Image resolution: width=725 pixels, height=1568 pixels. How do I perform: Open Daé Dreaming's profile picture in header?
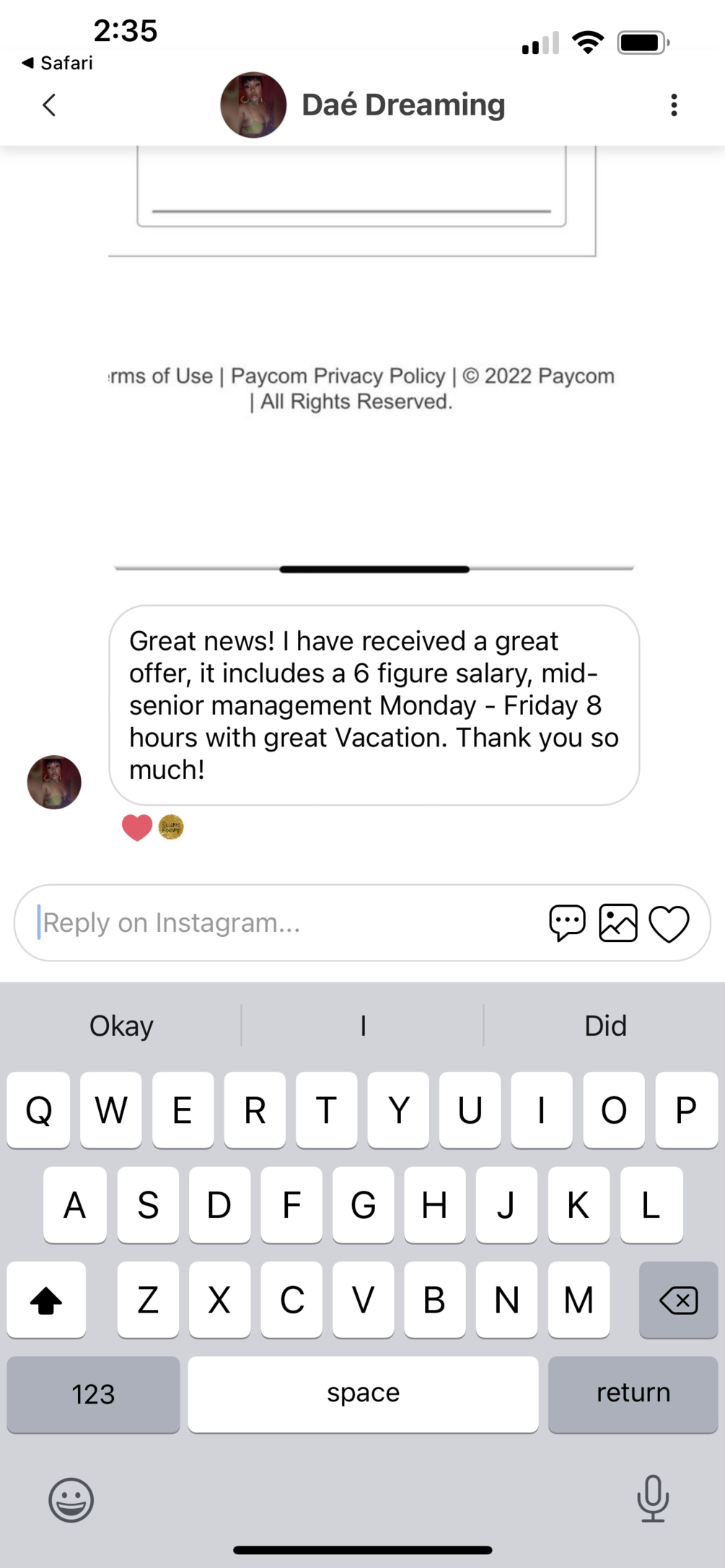253,105
